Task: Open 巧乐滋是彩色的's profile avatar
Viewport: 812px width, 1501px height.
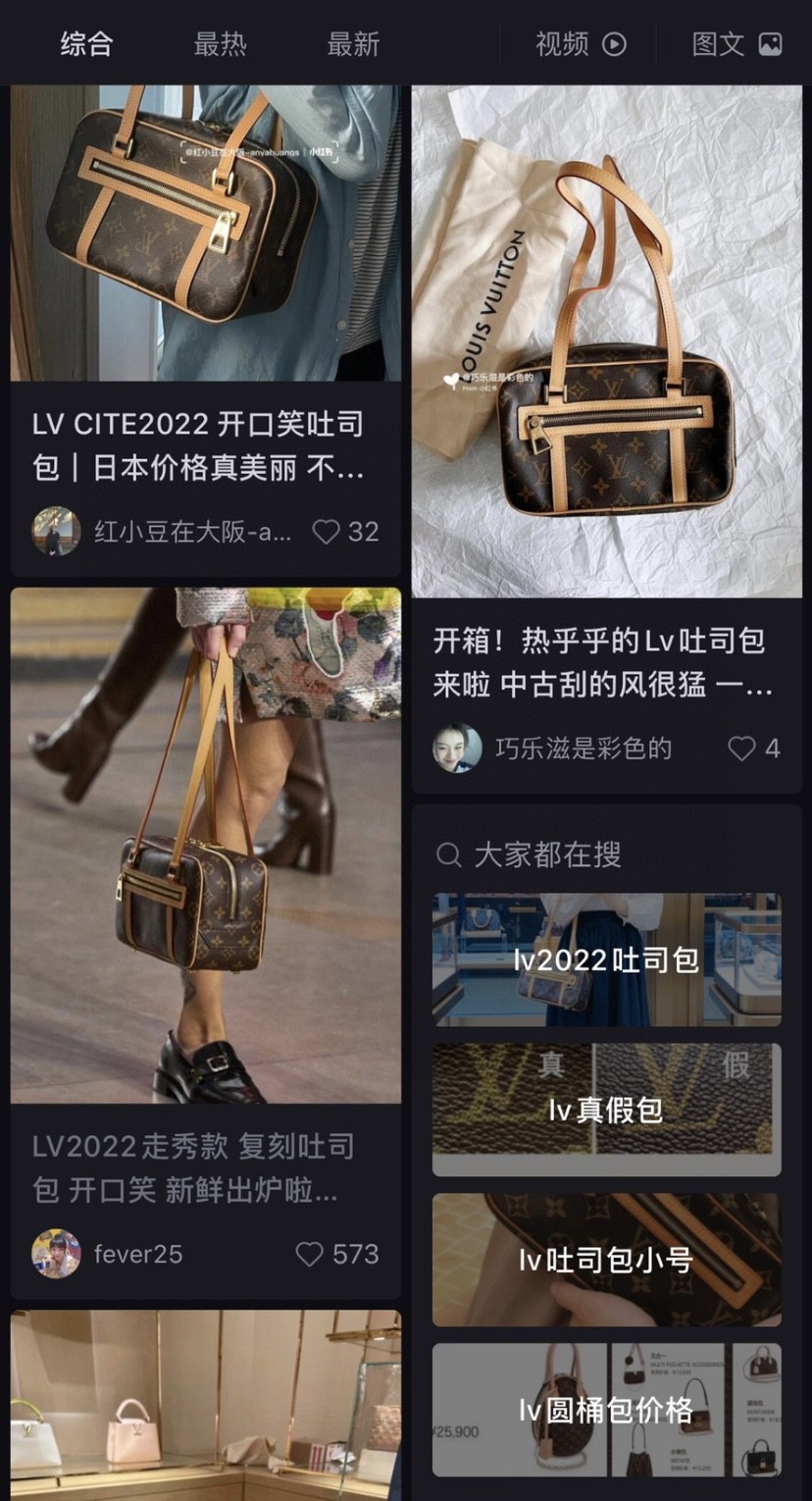Action: click(457, 749)
